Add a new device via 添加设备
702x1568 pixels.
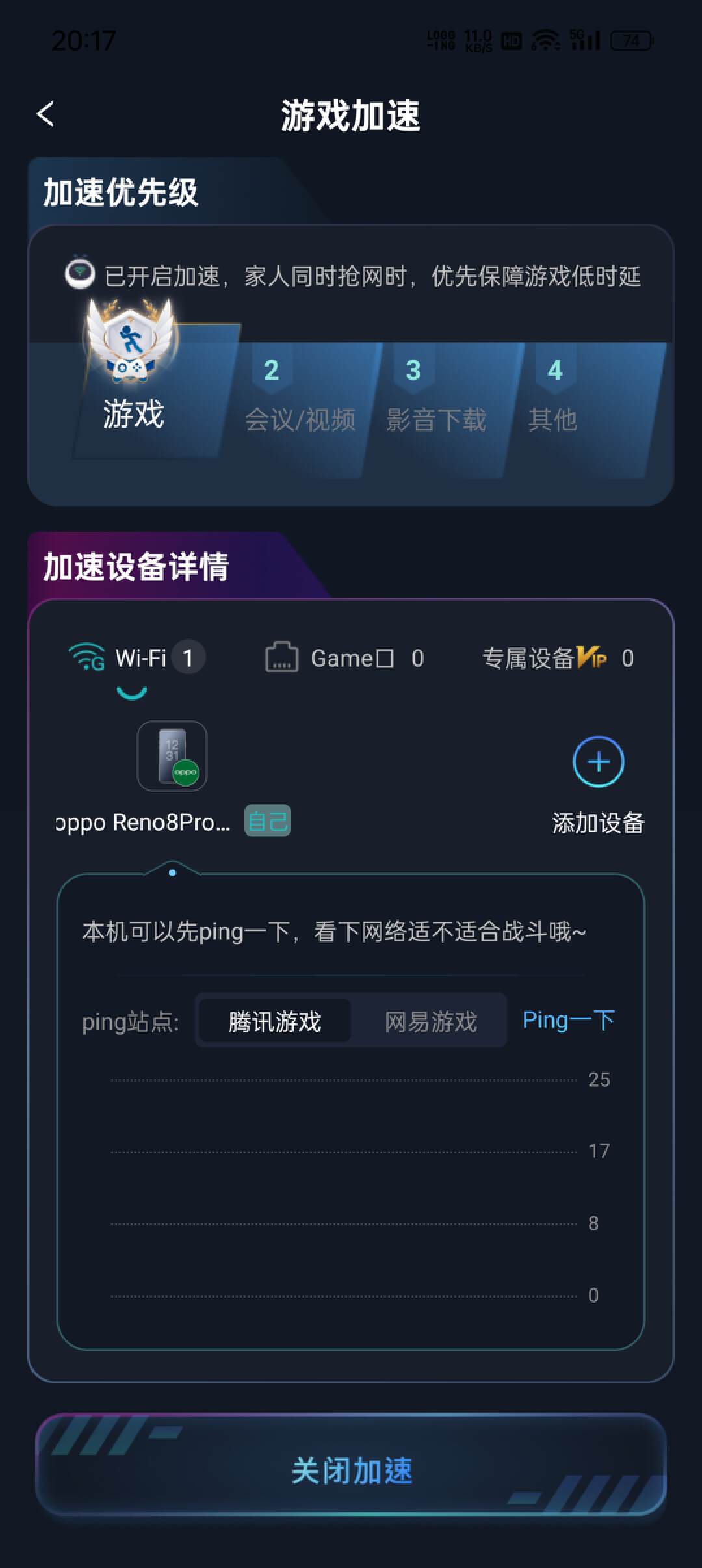click(x=598, y=763)
